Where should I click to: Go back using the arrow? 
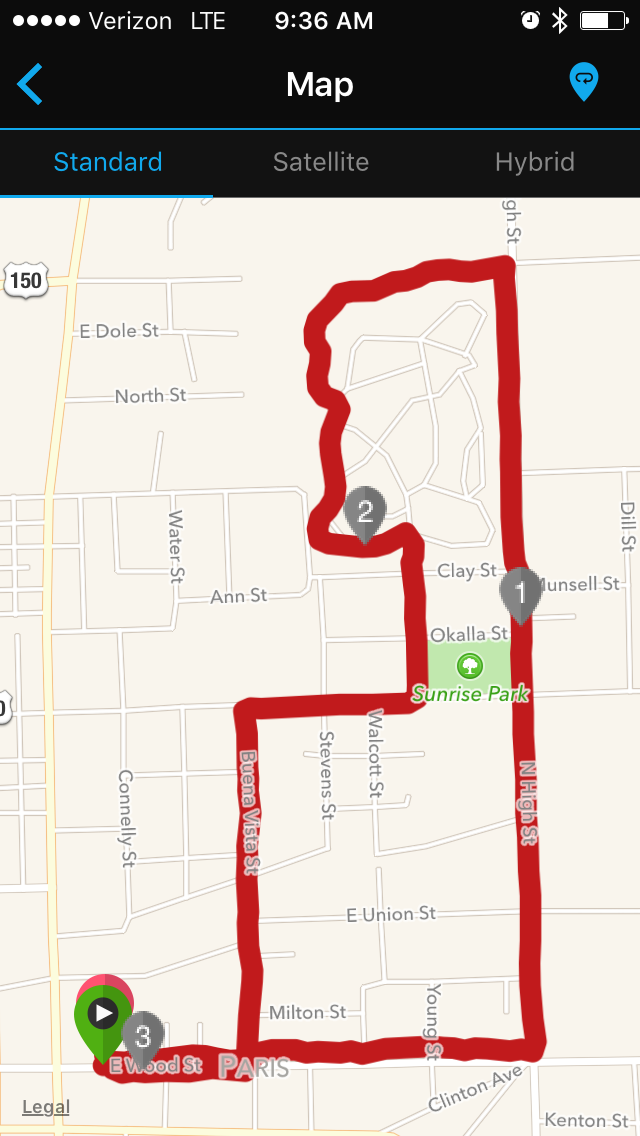[x=30, y=84]
